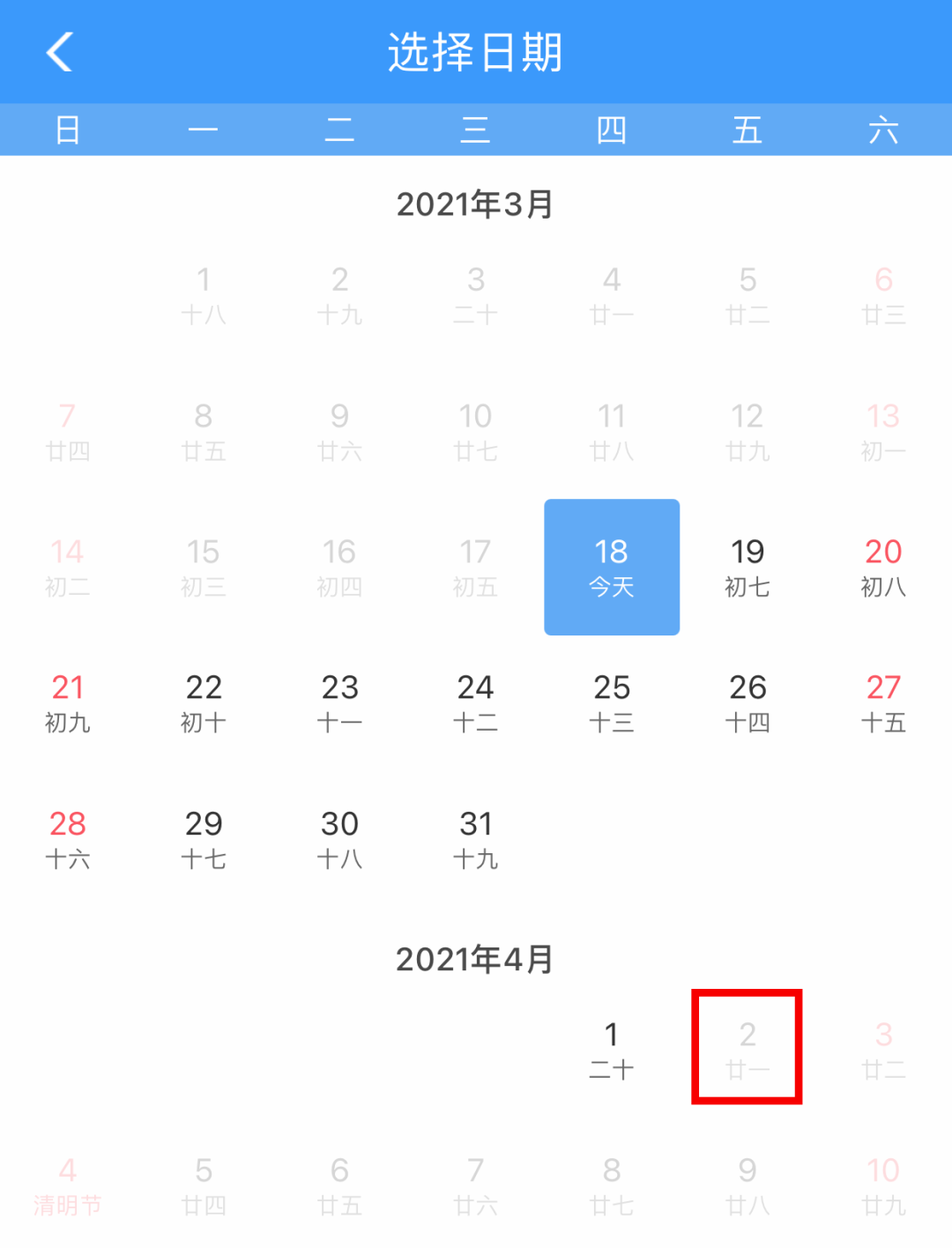This screenshot has height=1248, width=952.
Task: Choose March 19 as the date
Action: coord(747,567)
